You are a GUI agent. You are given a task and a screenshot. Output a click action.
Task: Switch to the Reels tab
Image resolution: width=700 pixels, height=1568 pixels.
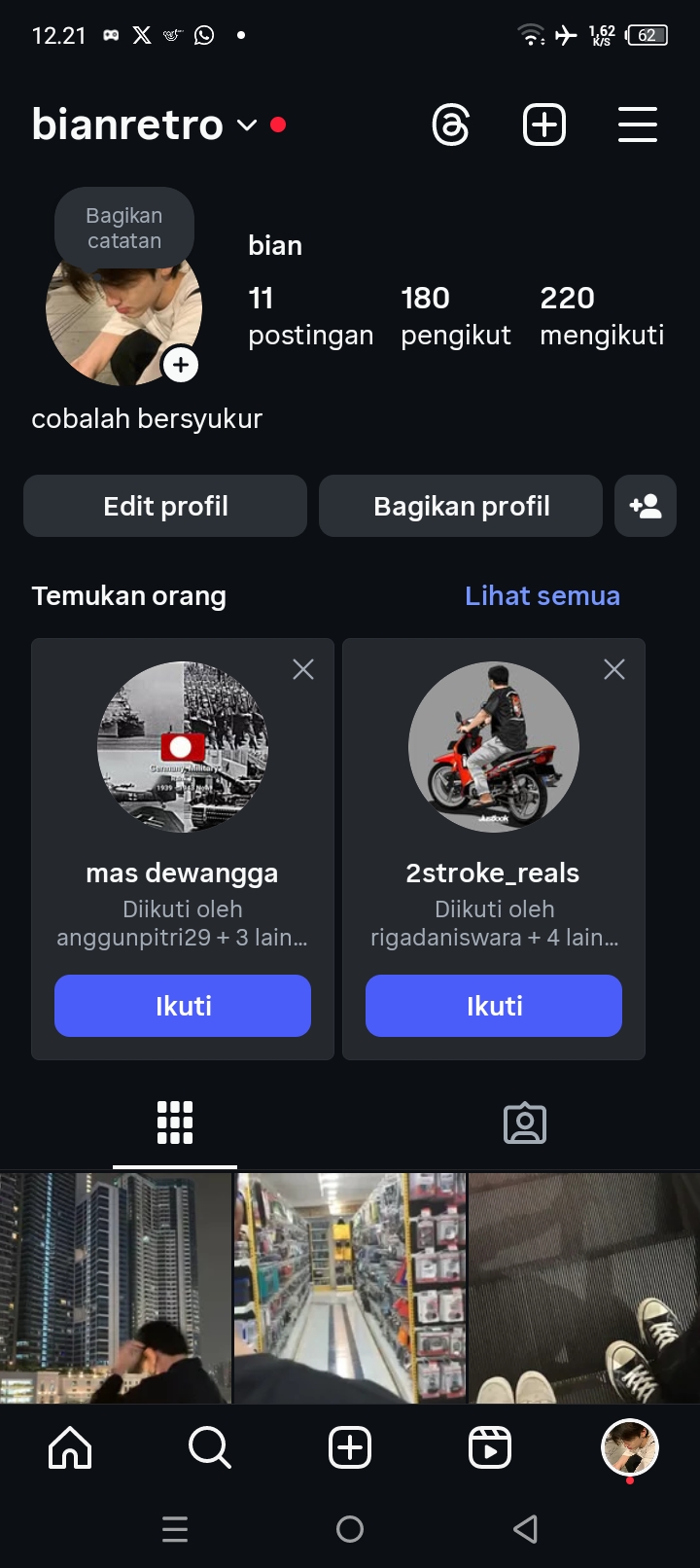click(490, 1447)
